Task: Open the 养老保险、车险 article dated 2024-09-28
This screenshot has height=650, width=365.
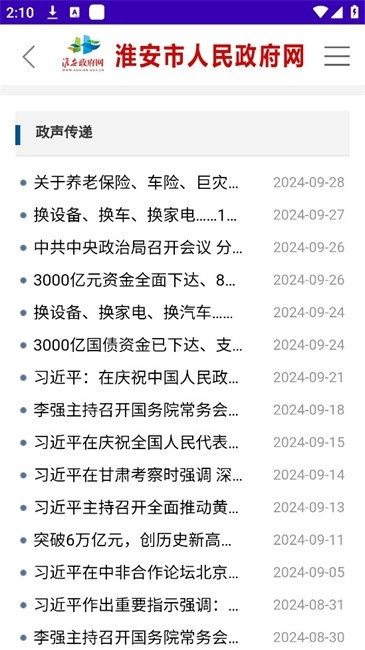Action: 136,182
